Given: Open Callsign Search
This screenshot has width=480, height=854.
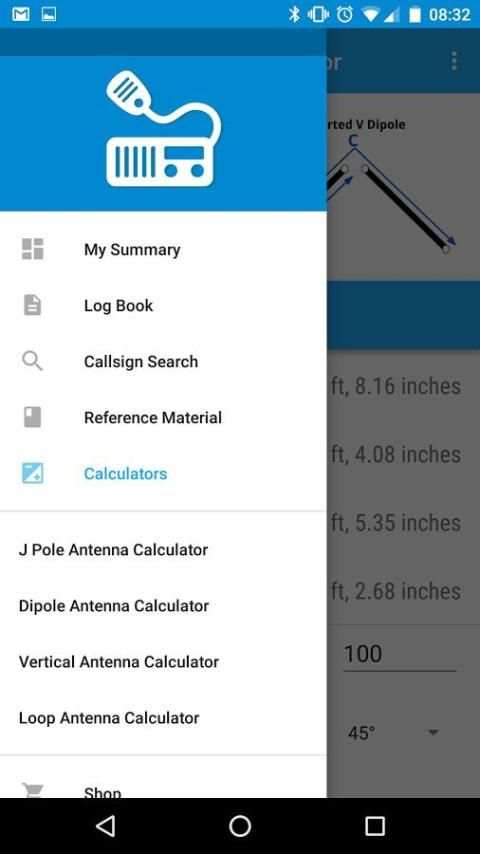Looking at the screenshot, I should [x=163, y=362].
